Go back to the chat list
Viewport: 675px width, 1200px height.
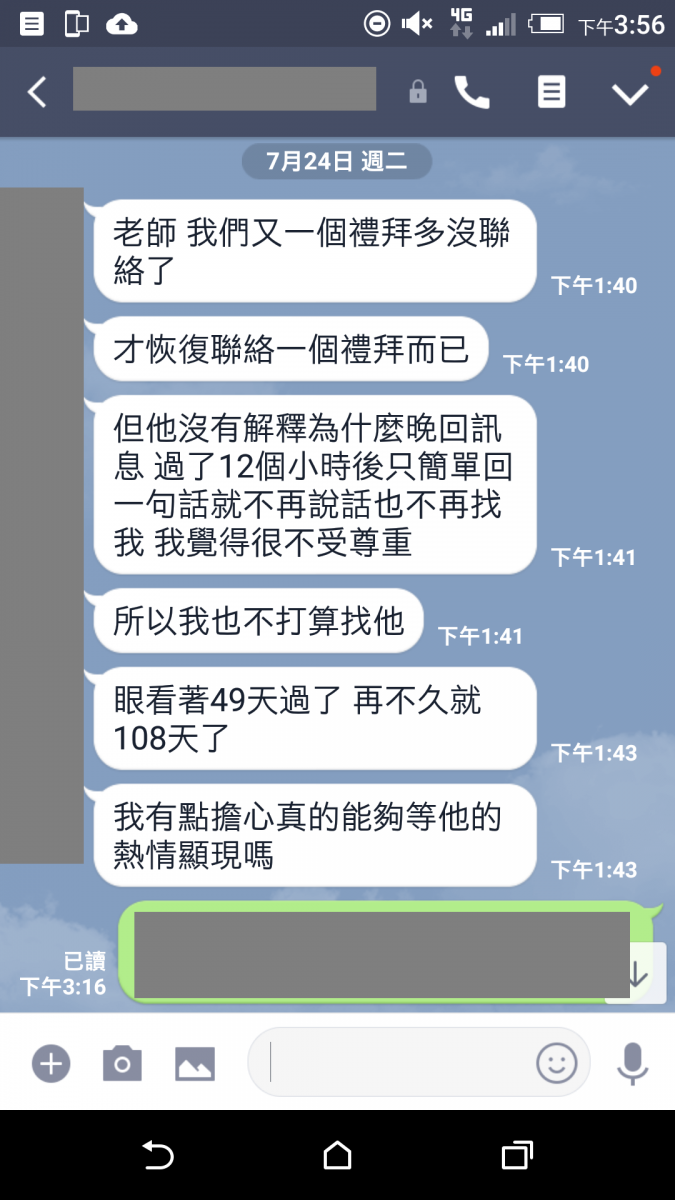pos(37,92)
